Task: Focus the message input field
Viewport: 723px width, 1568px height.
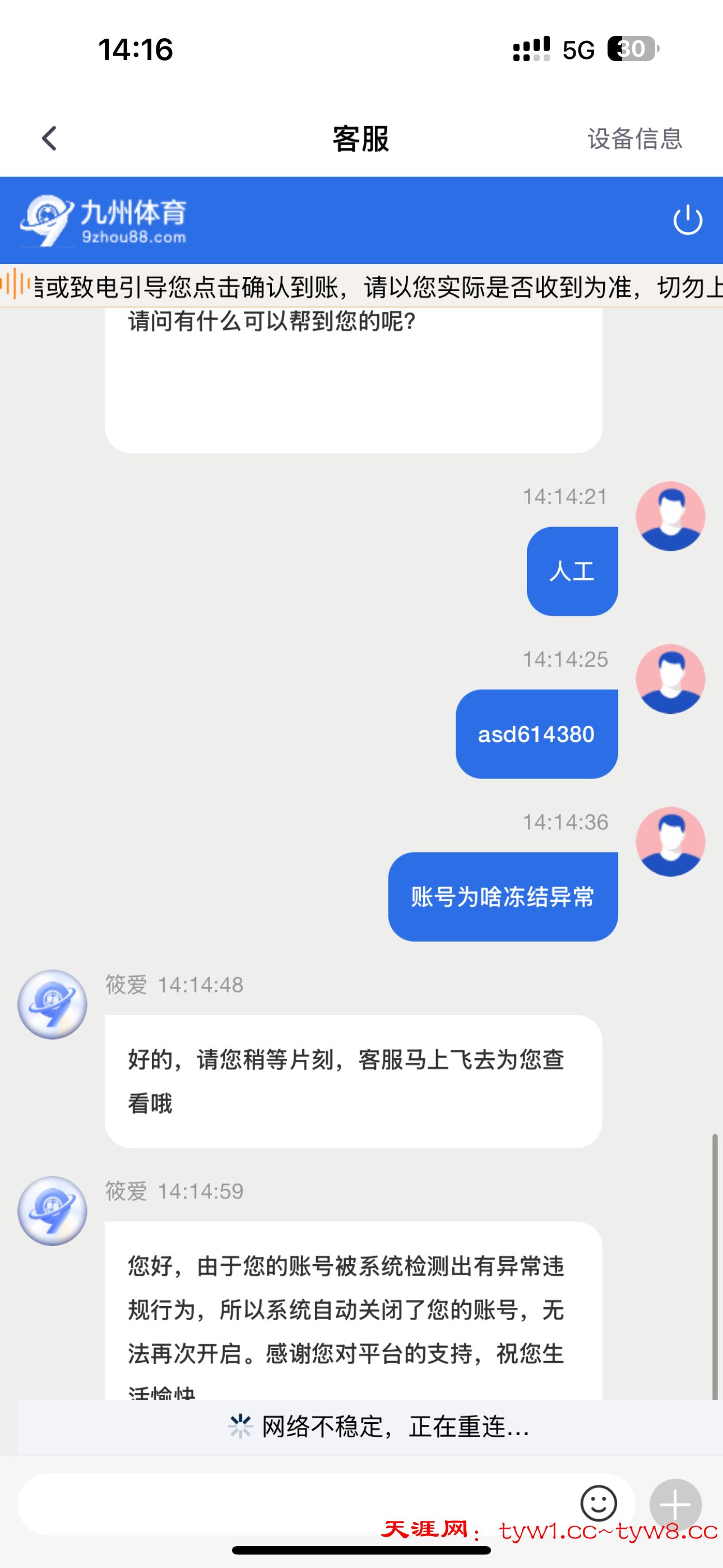Action: (292, 1504)
